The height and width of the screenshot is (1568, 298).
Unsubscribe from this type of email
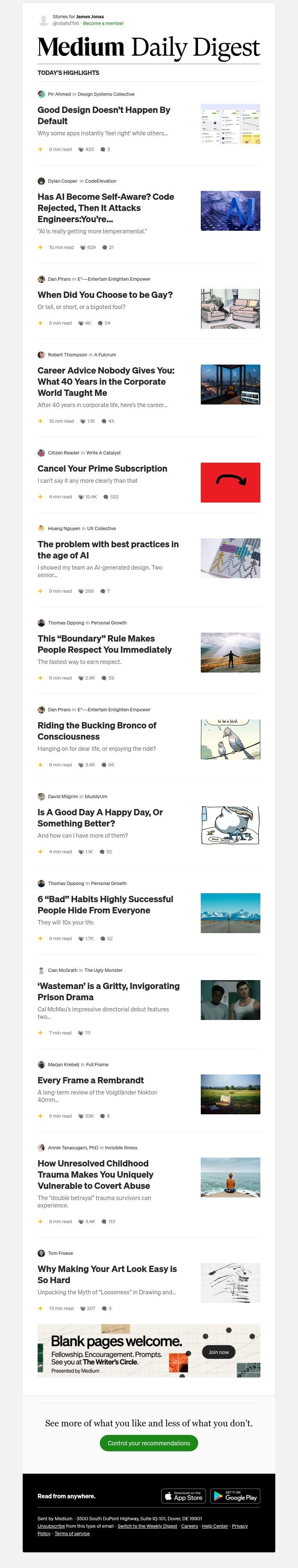(51, 1526)
